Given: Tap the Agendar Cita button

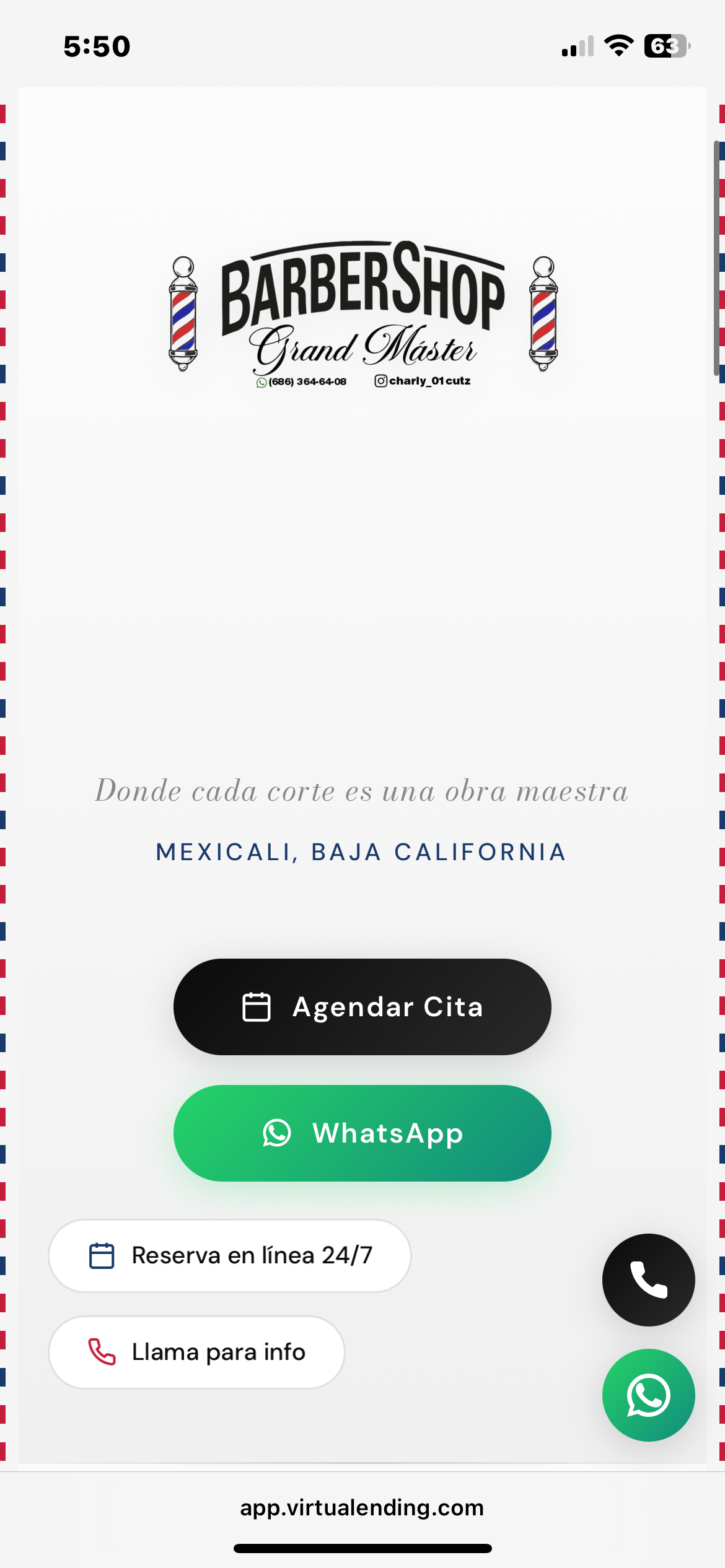Looking at the screenshot, I should pos(362,1007).
